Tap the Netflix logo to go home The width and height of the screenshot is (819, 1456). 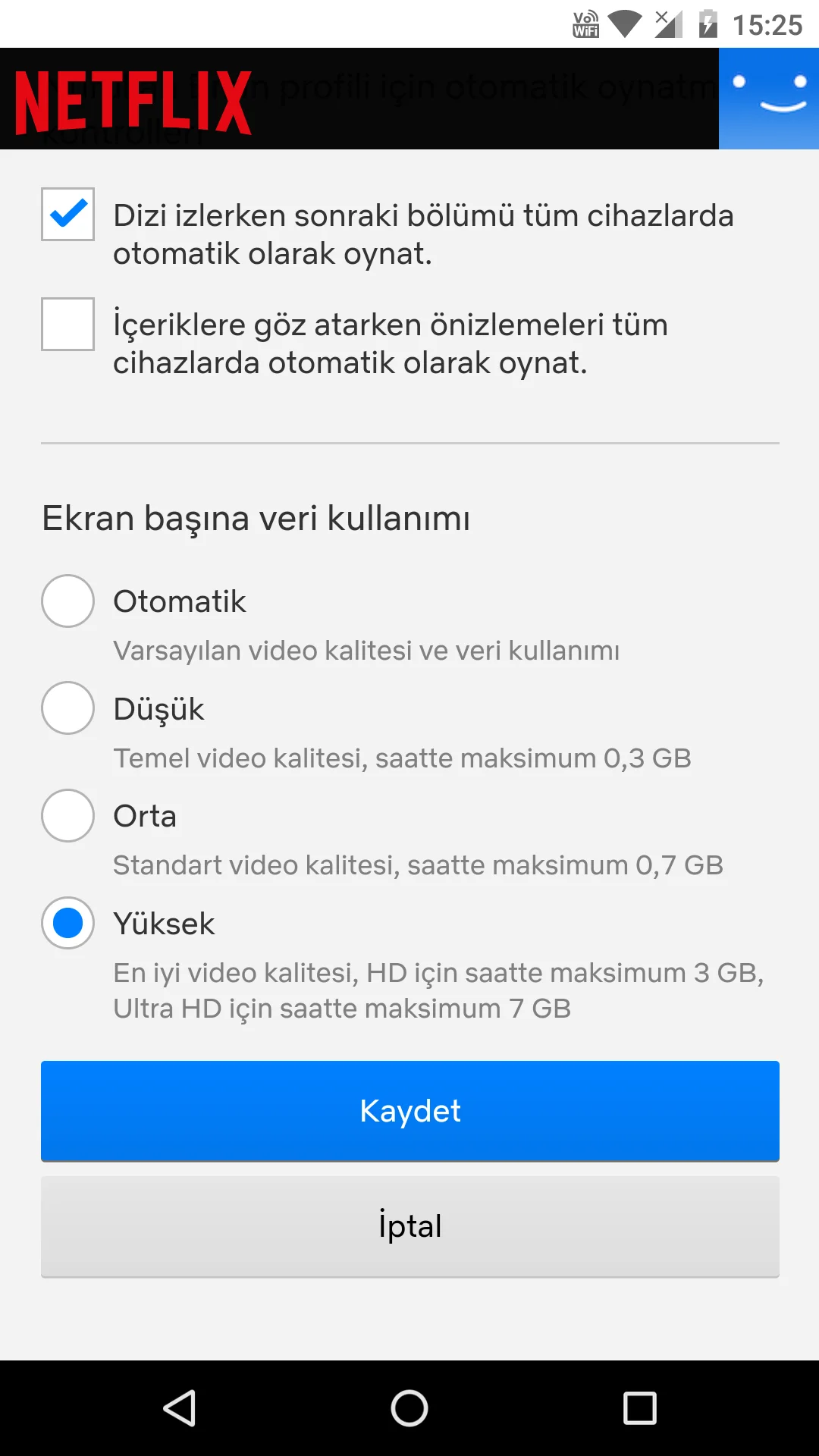click(x=133, y=103)
